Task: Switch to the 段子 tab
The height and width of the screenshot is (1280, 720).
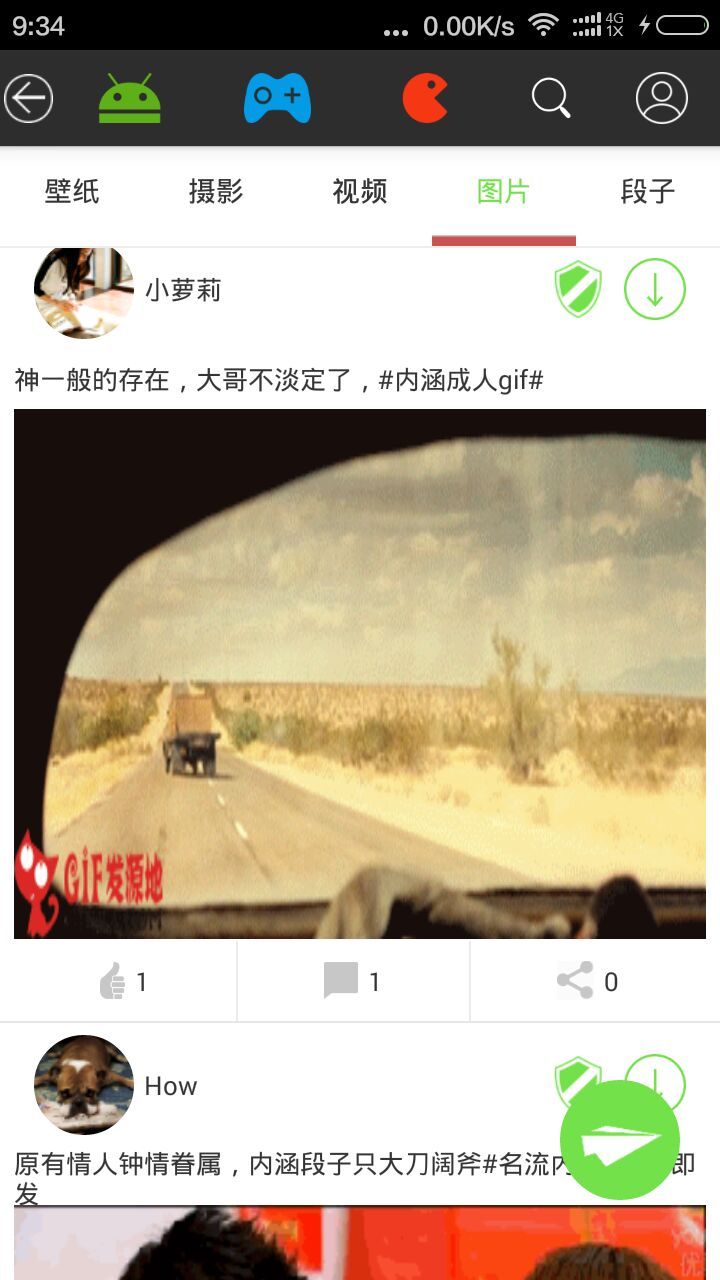Action: point(647,192)
